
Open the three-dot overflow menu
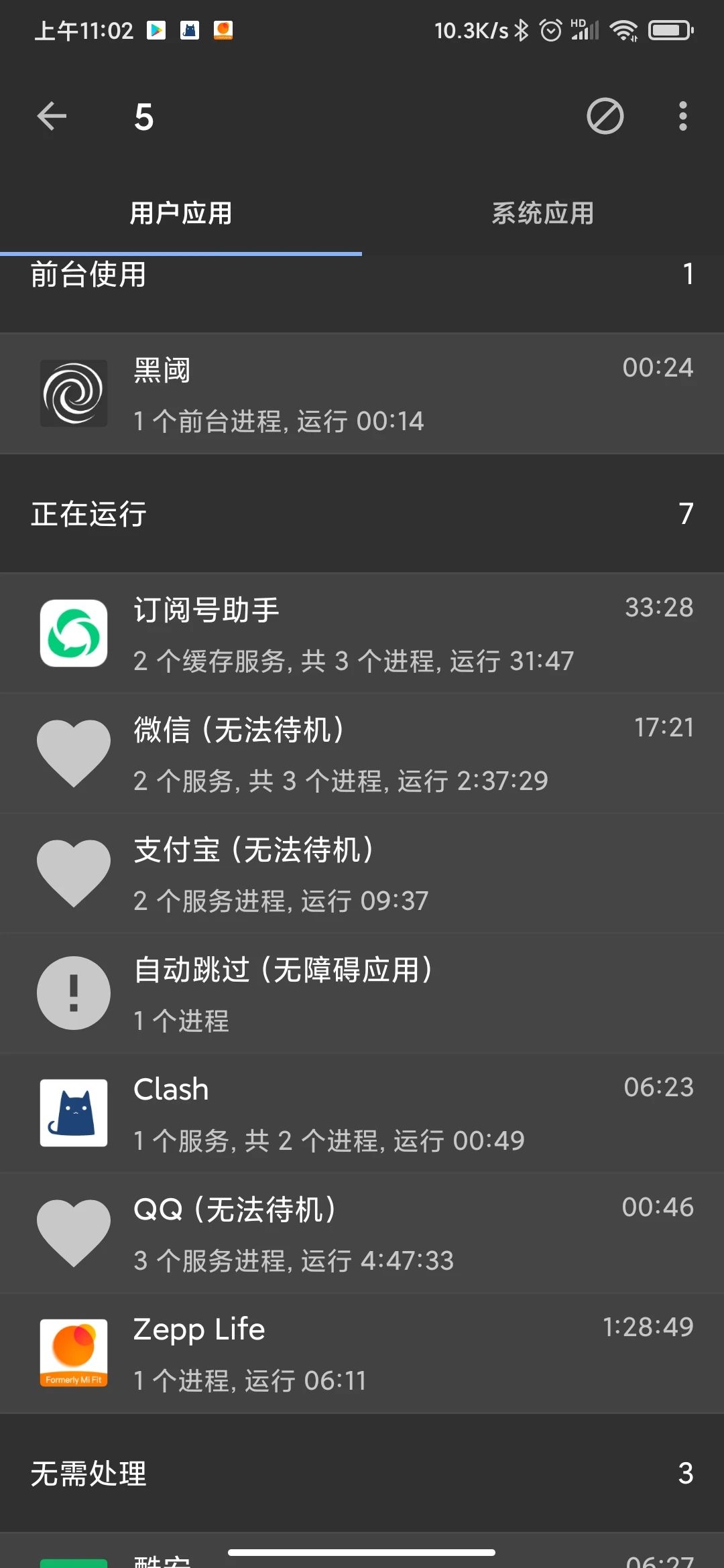(682, 116)
